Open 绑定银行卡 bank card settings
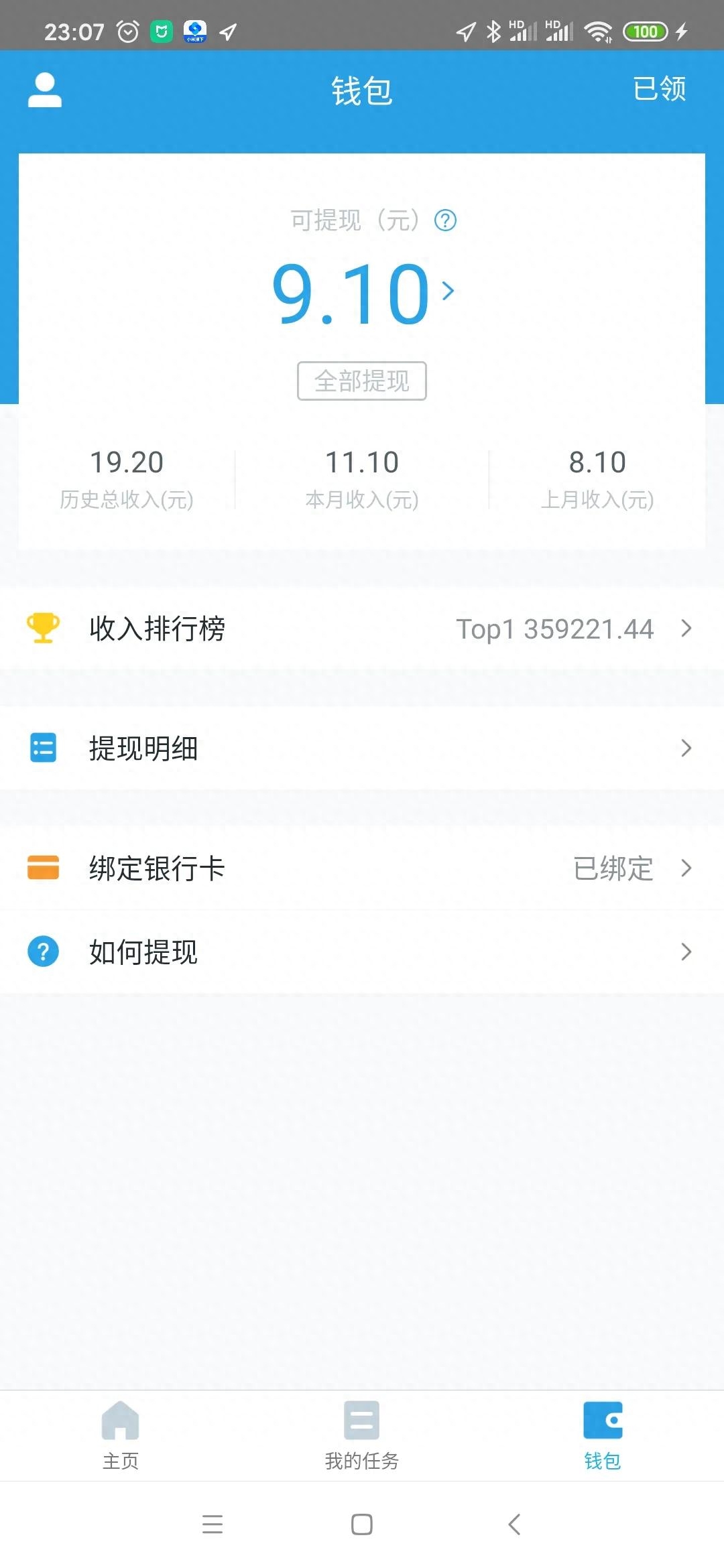 [362, 868]
